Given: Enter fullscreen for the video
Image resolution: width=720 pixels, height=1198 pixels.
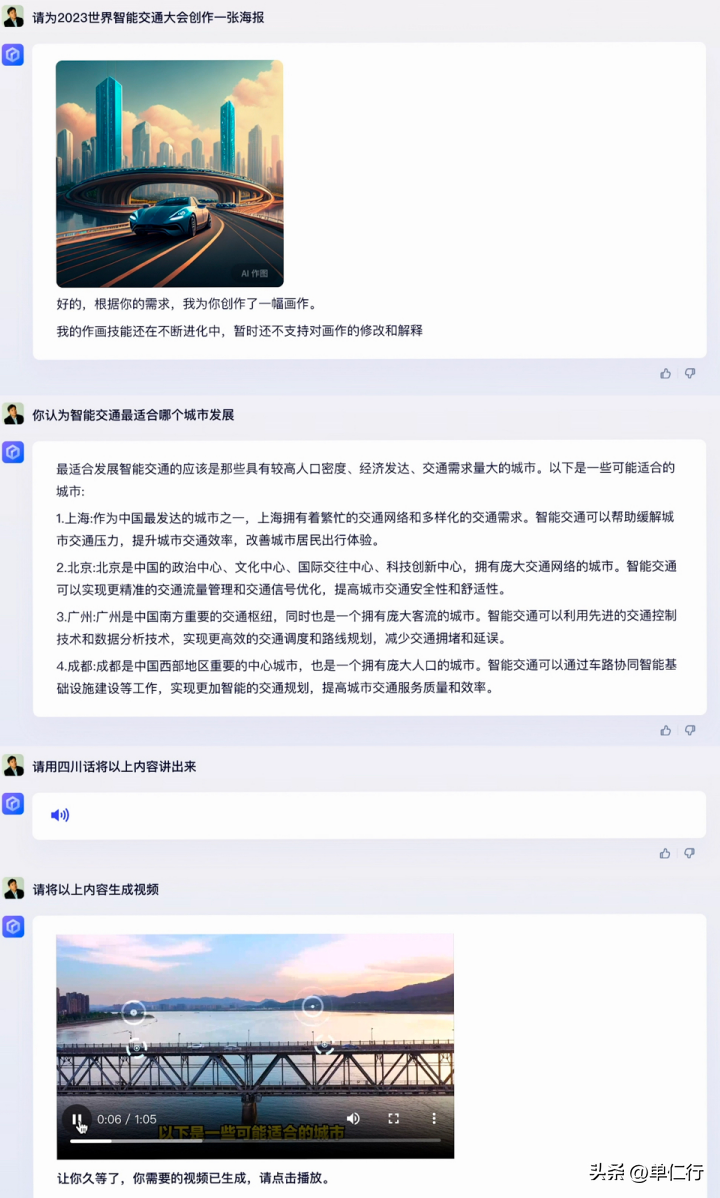Looking at the screenshot, I should click(394, 1118).
